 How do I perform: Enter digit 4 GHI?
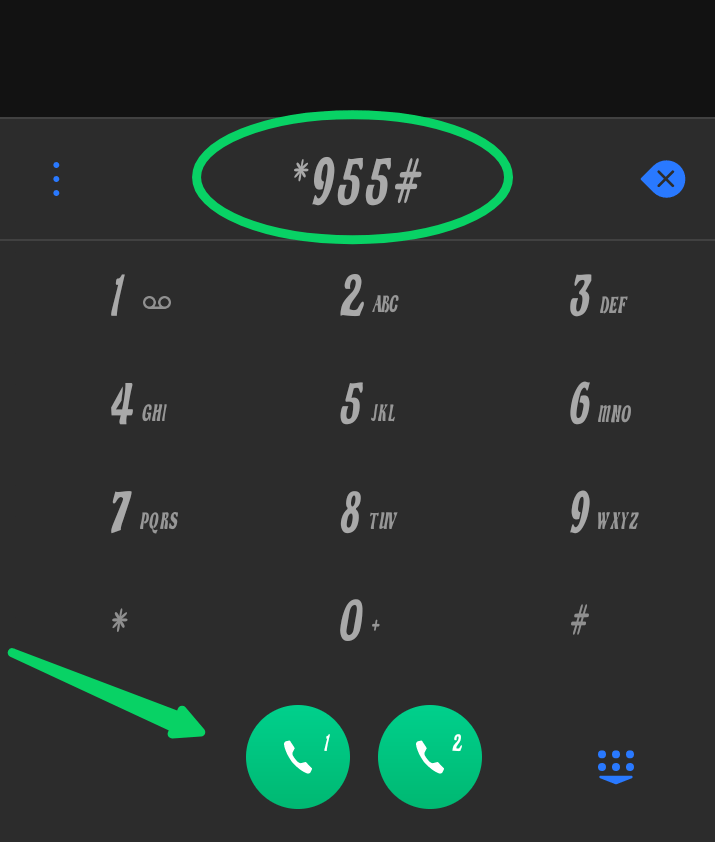[x=138, y=406]
